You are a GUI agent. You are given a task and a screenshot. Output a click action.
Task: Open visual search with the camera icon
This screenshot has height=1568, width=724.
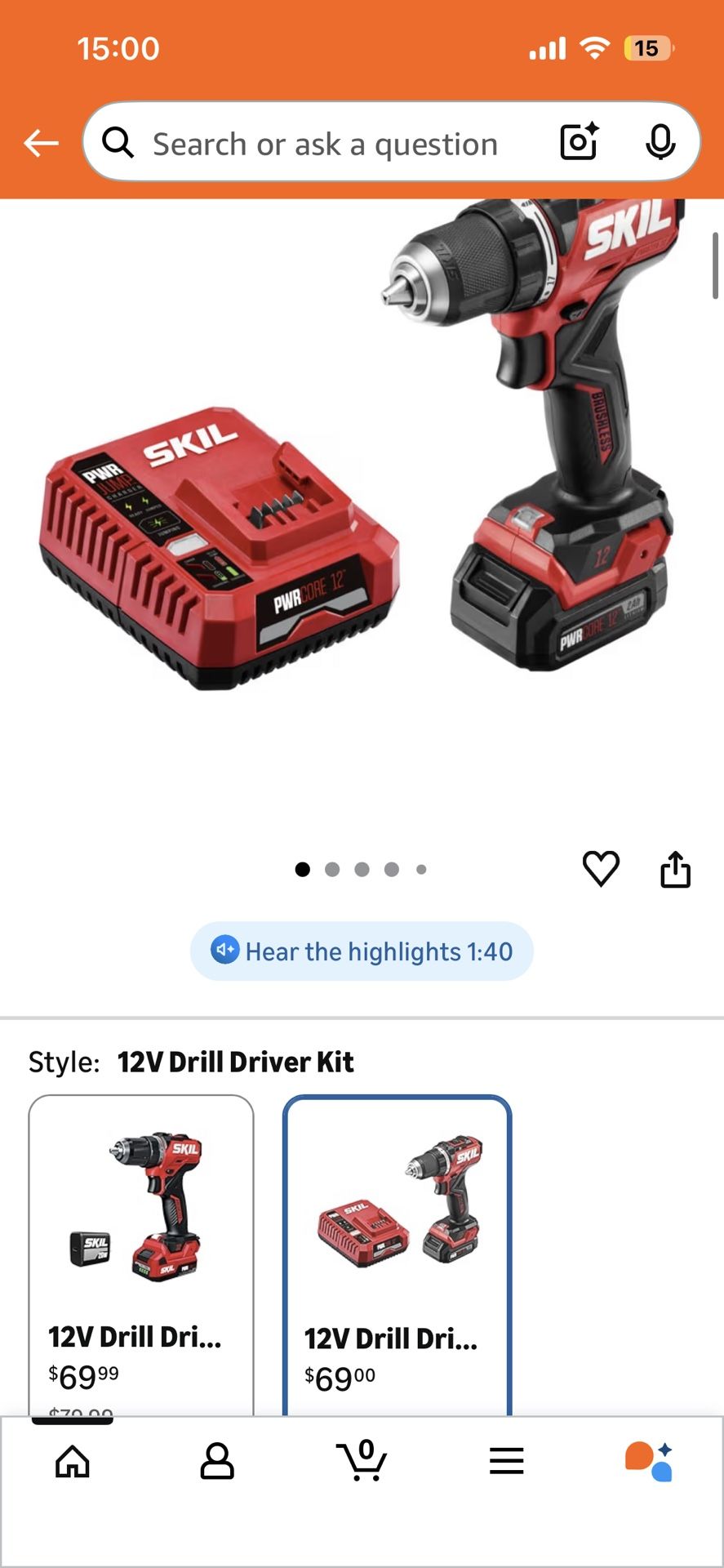pos(577,142)
